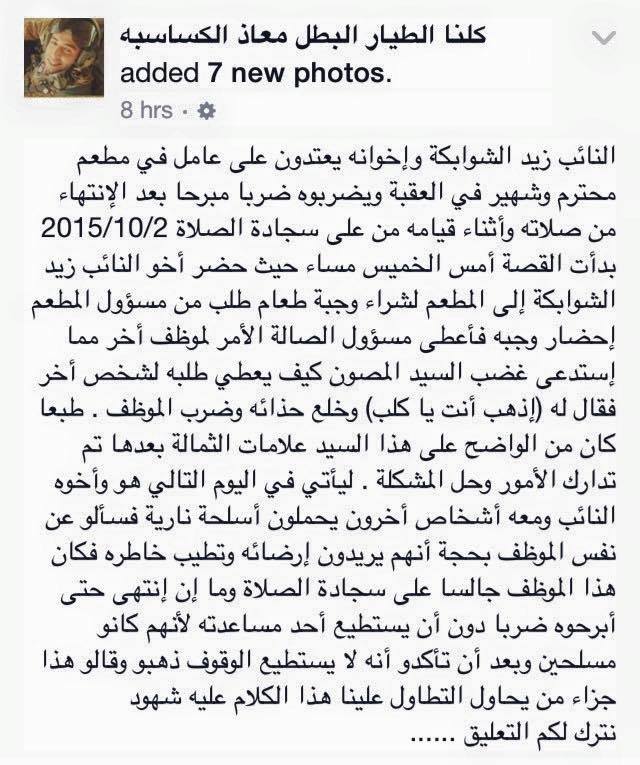
Task: Open the post via the 8 hrs timestamp
Action: (146, 110)
